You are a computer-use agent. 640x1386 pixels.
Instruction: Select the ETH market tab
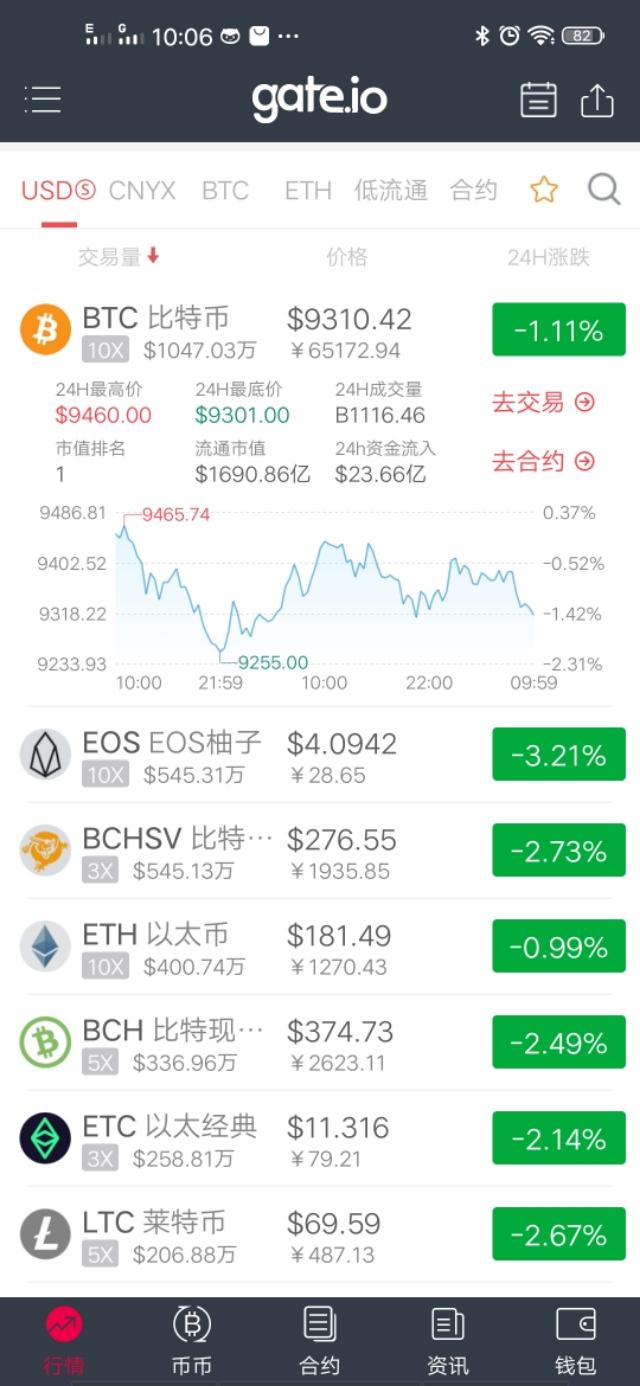coord(308,190)
